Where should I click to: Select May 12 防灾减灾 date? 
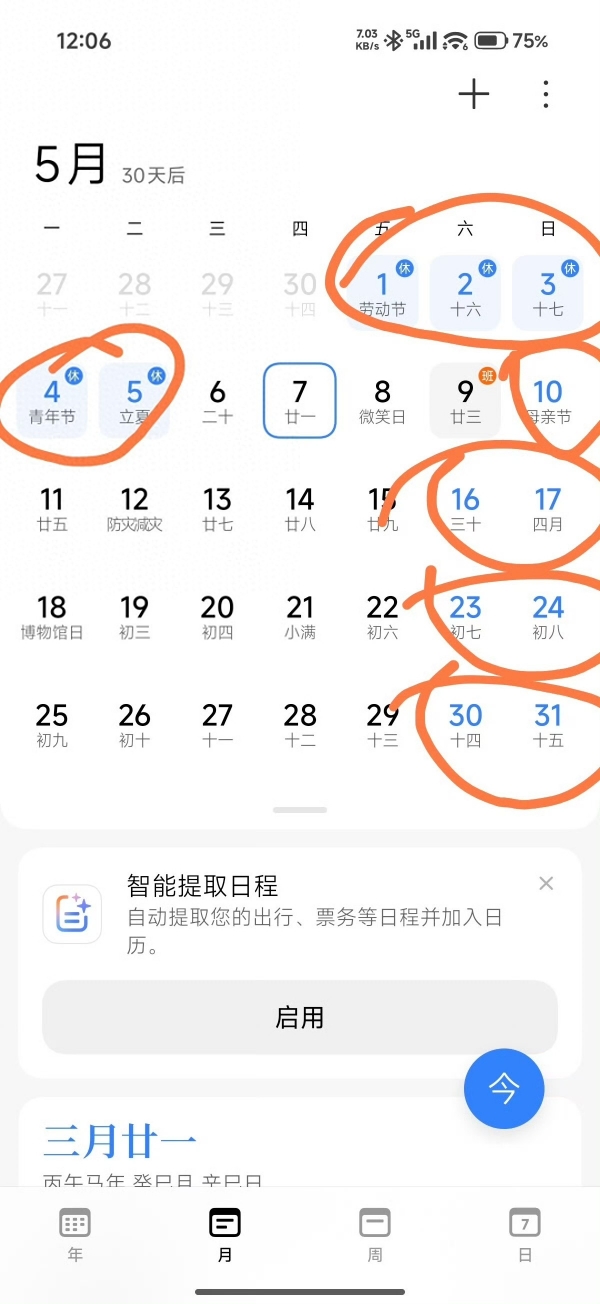(x=134, y=508)
